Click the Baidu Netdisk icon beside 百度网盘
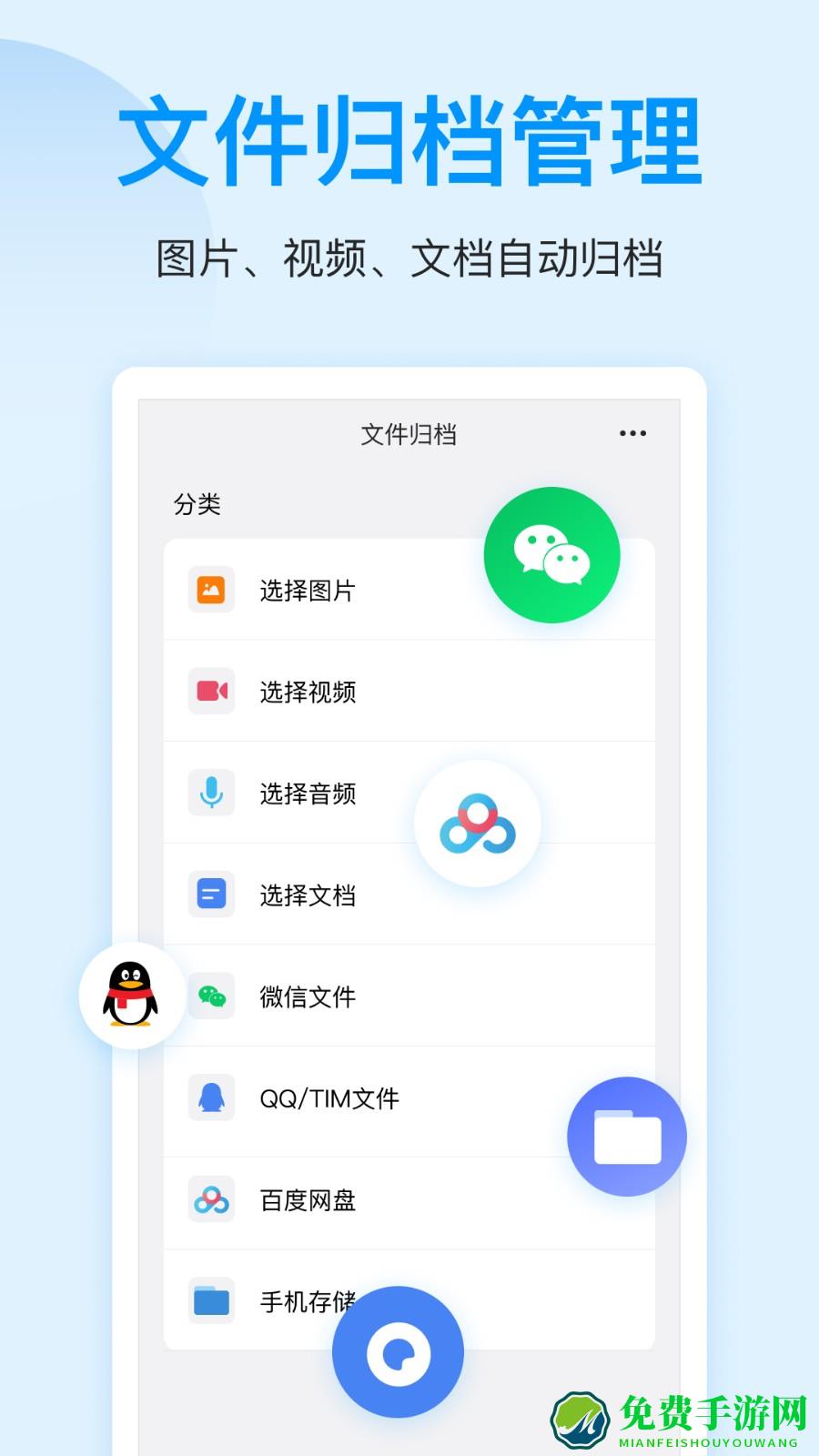 coord(210,1199)
